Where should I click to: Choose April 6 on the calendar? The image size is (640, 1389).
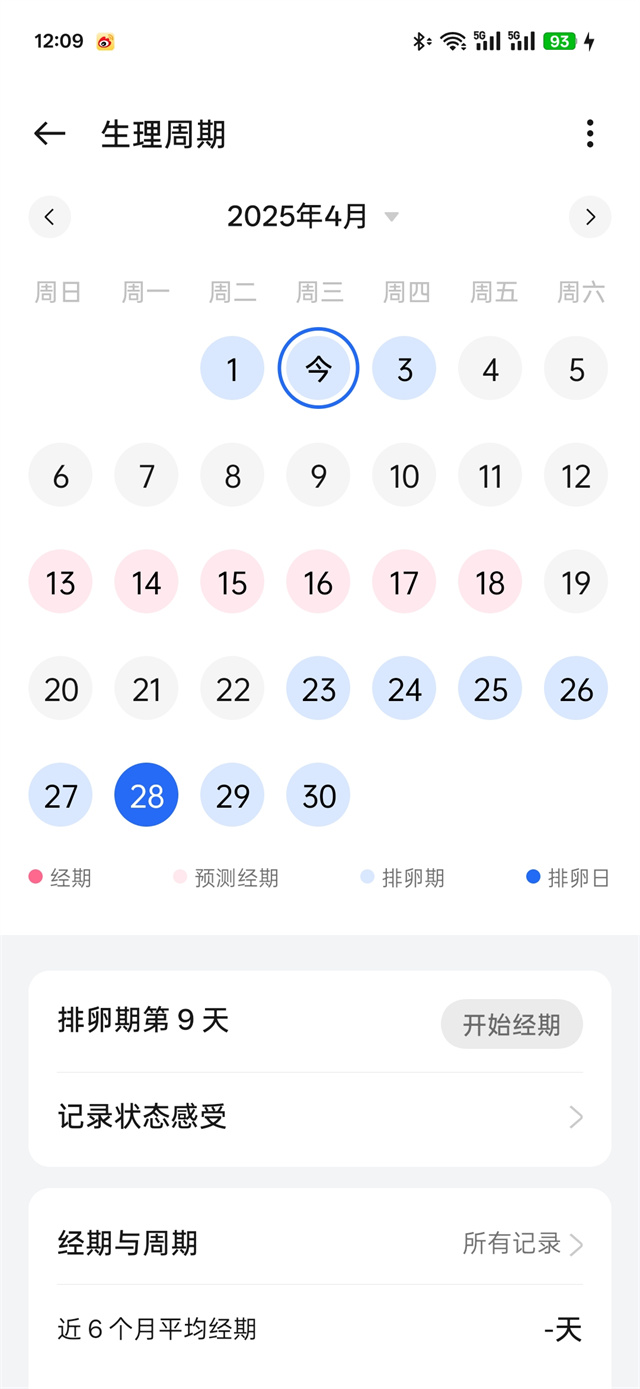(60, 476)
